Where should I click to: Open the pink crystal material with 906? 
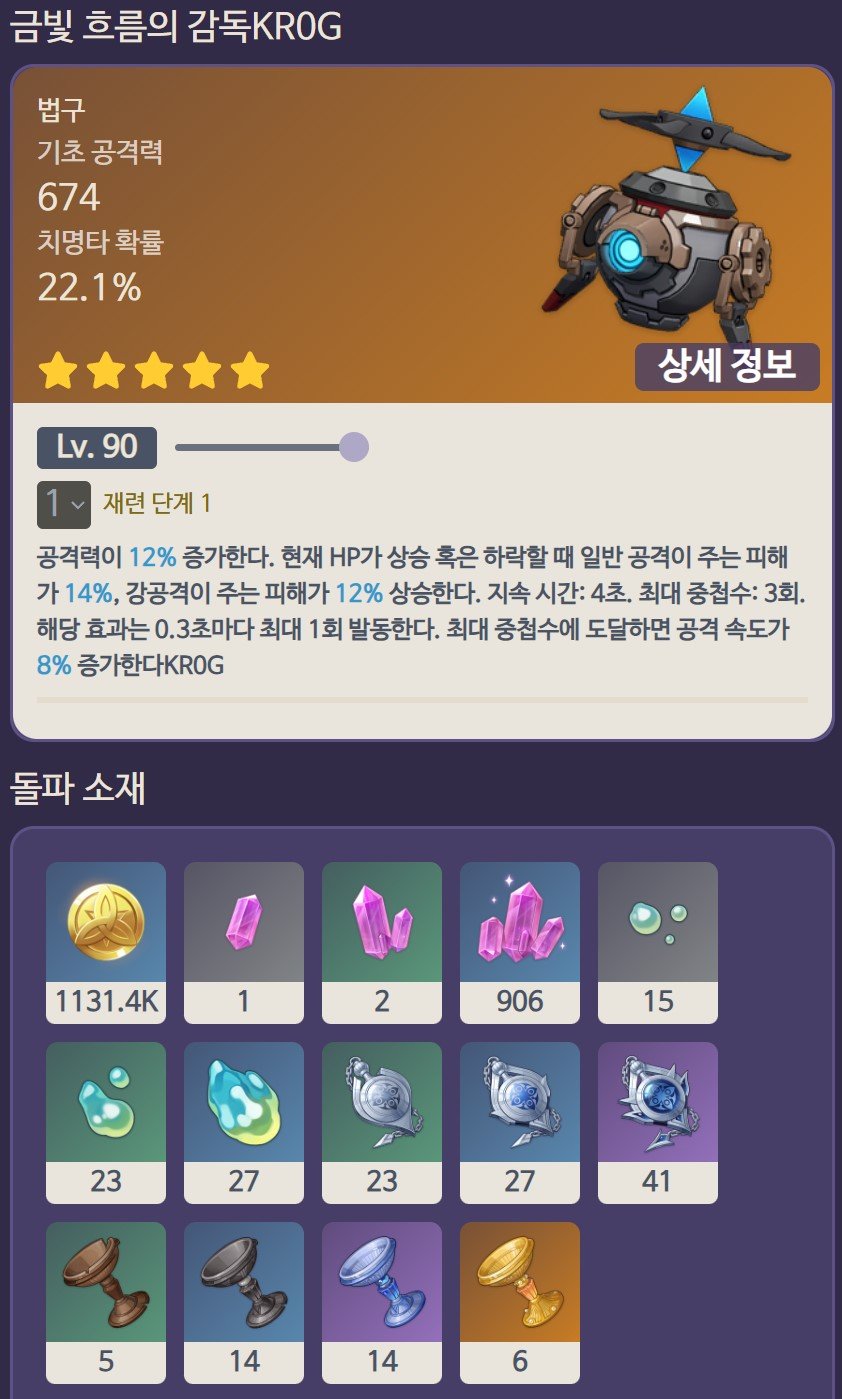tap(520, 942)
